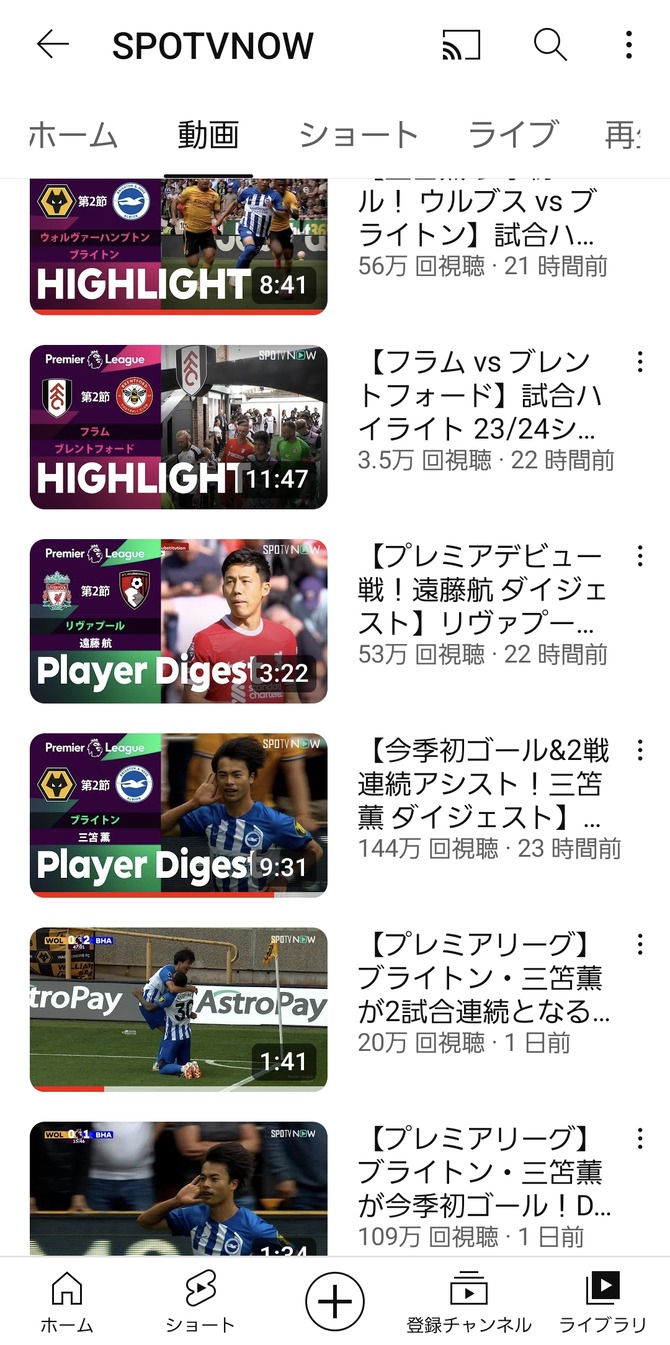Open the ホーム tab in the bottom navigation
This screenshot has height=1345, width=670.
tap(66, 1301)
